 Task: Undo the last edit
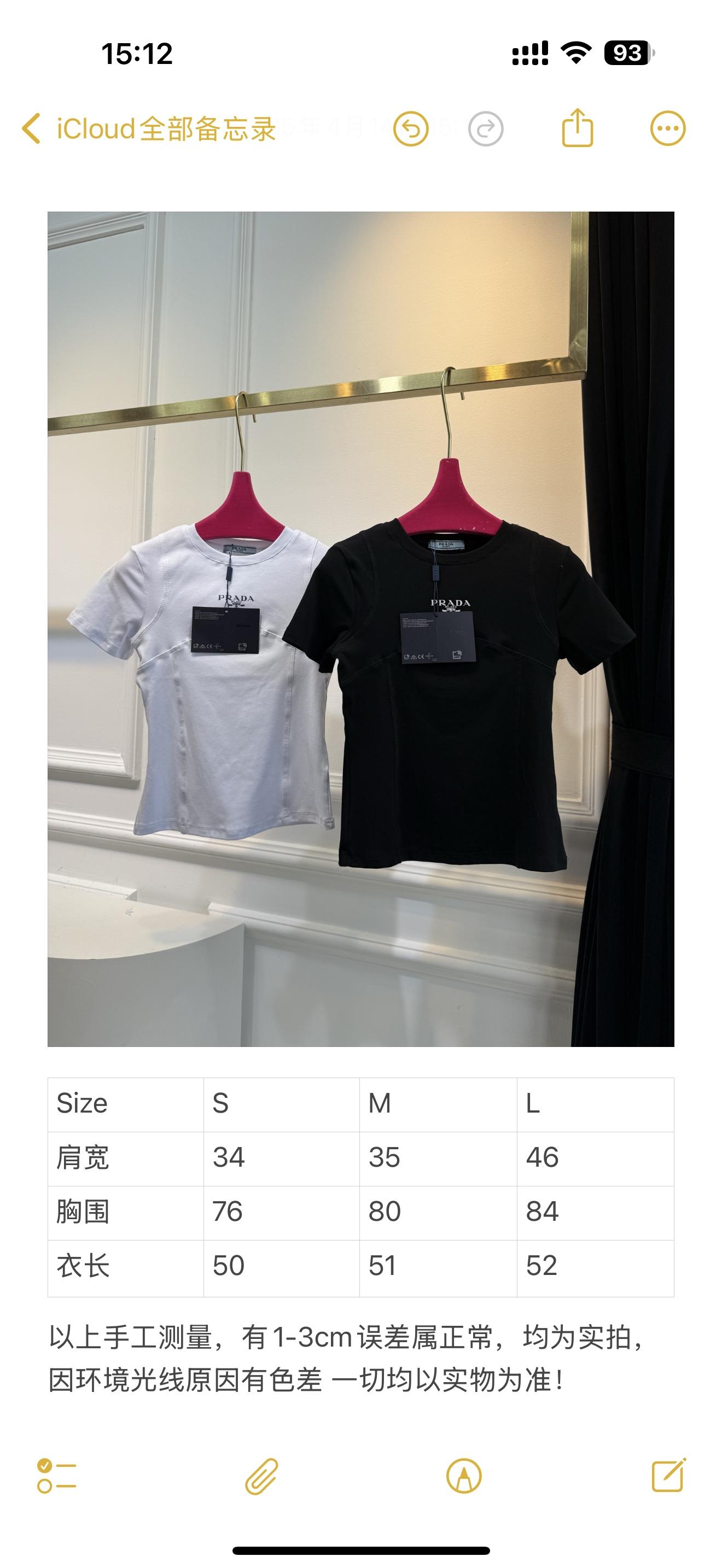tap(411, 129)
